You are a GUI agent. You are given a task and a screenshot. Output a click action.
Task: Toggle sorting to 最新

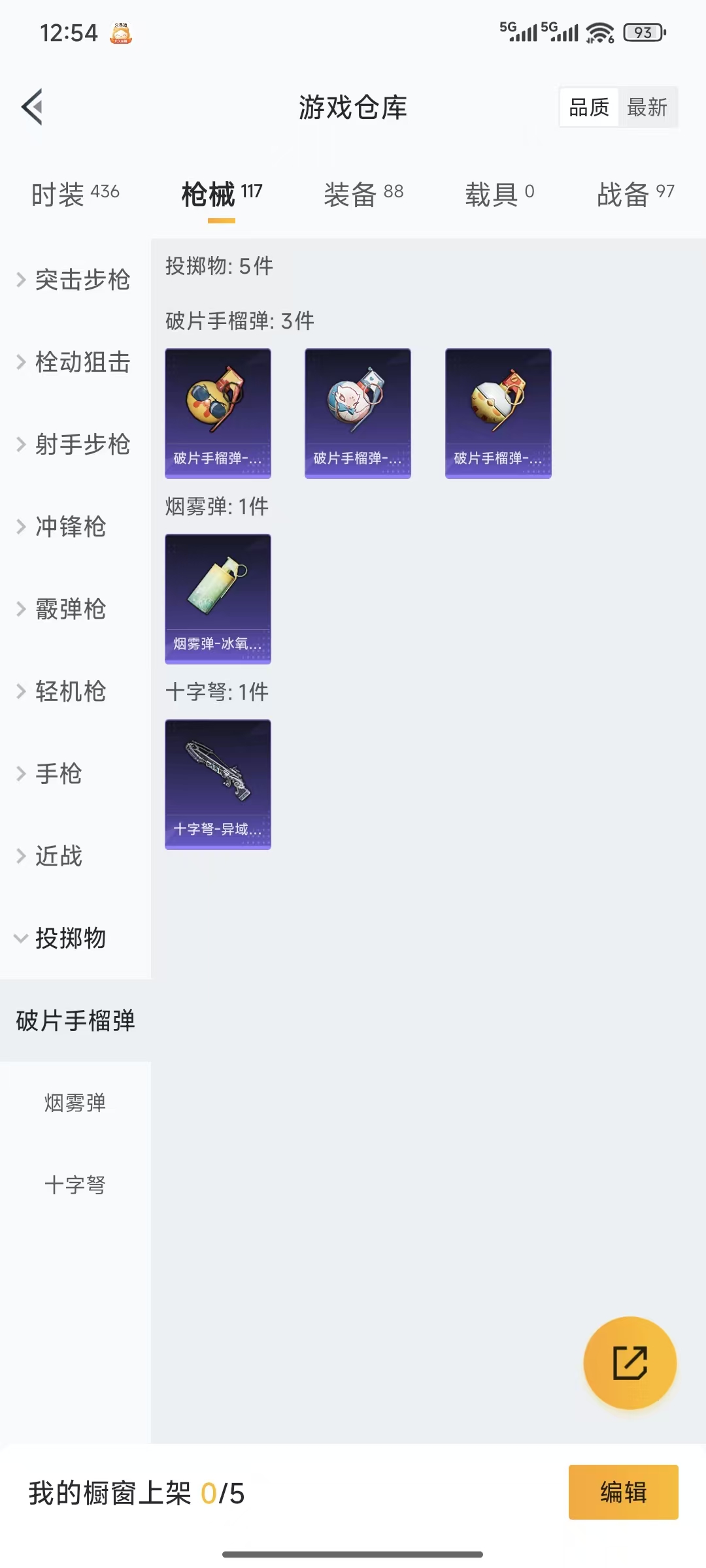pos(647,106)
